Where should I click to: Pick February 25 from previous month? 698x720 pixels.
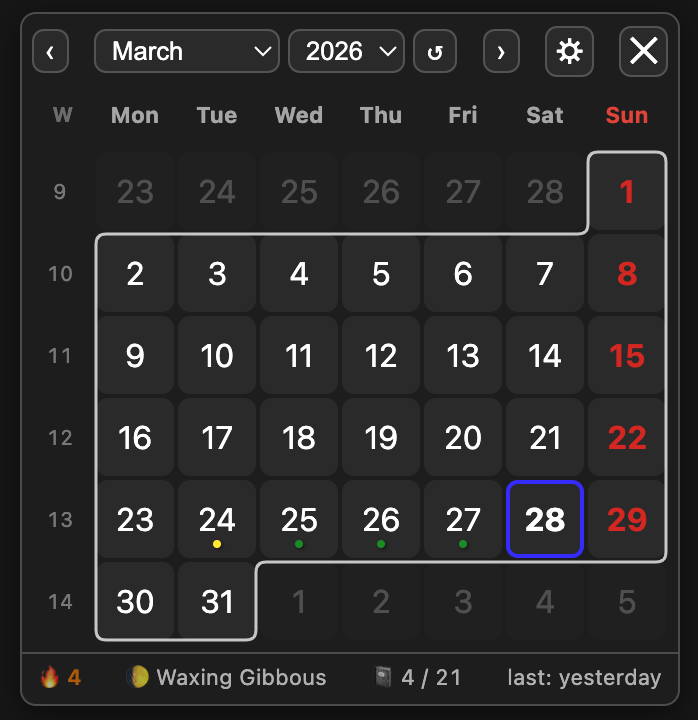point(299,192)
